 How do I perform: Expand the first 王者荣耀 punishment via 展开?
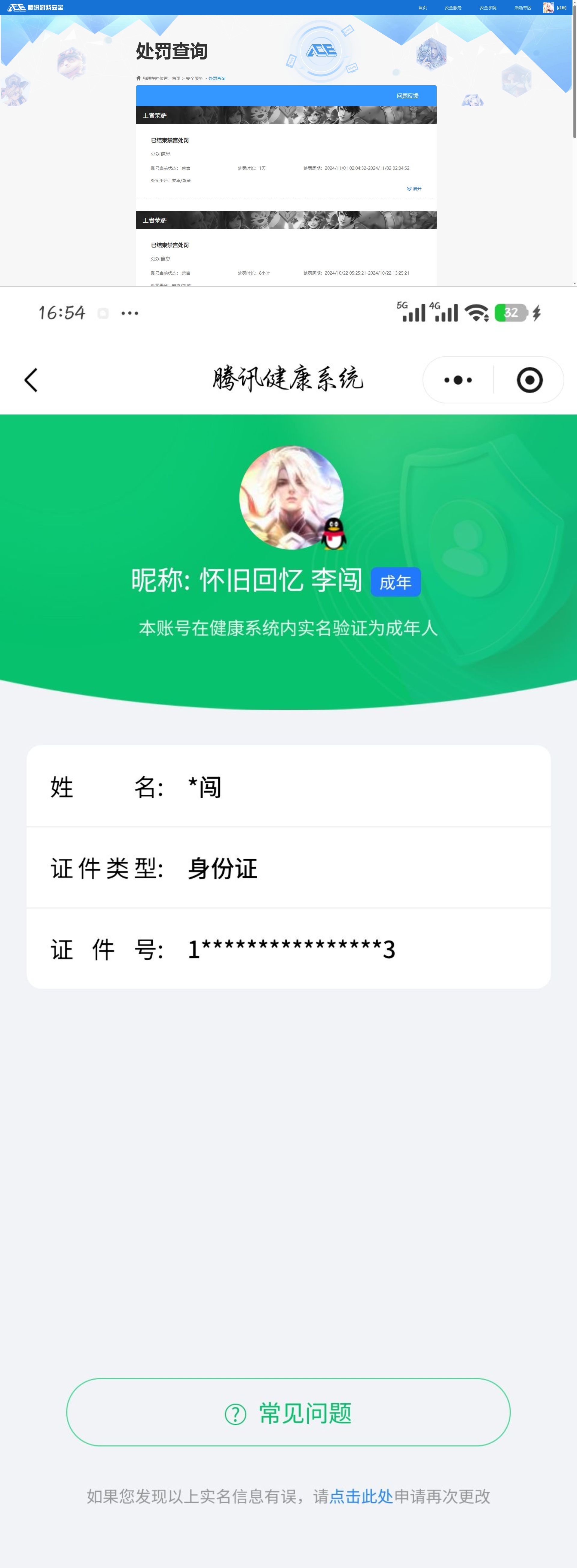coord(417,189)
